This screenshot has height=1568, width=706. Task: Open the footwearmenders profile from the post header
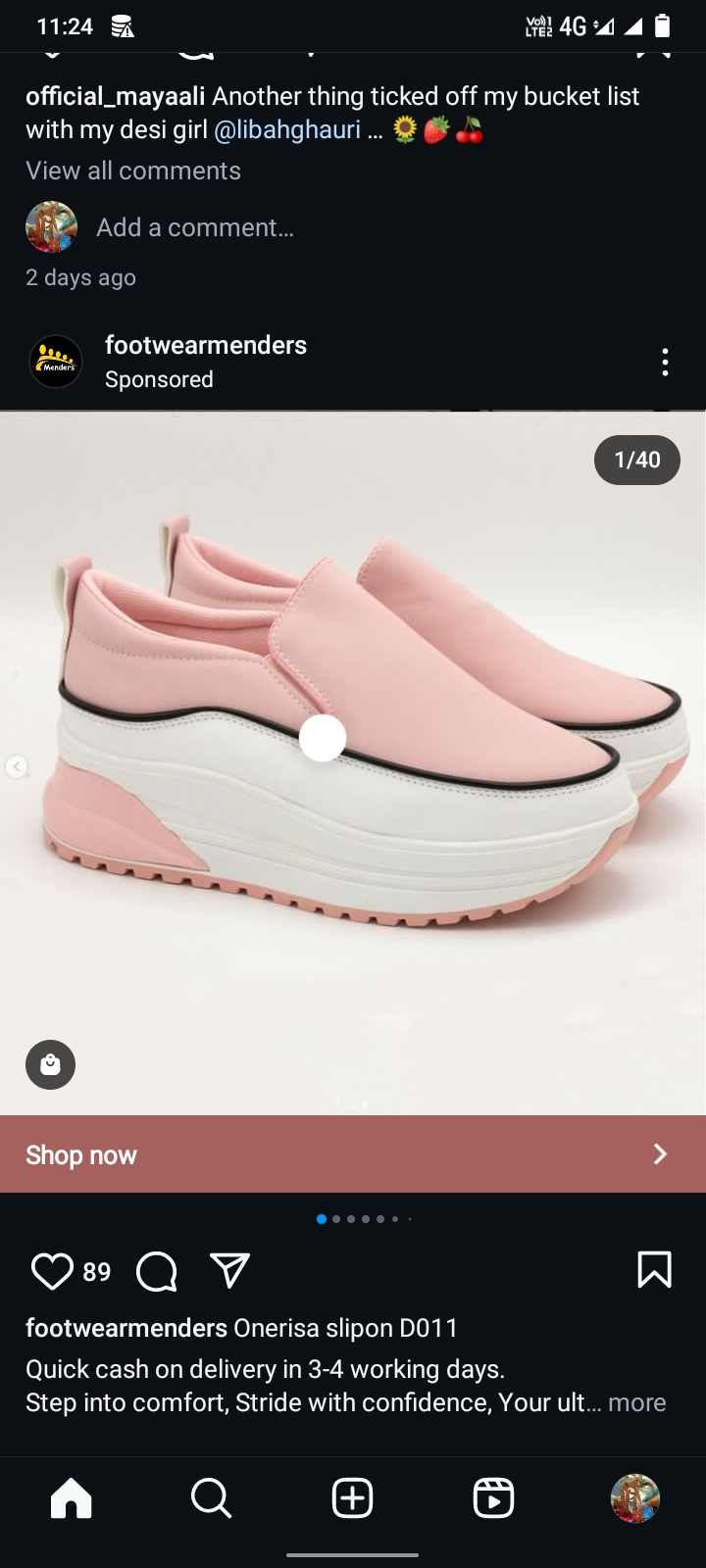(206, 345)
